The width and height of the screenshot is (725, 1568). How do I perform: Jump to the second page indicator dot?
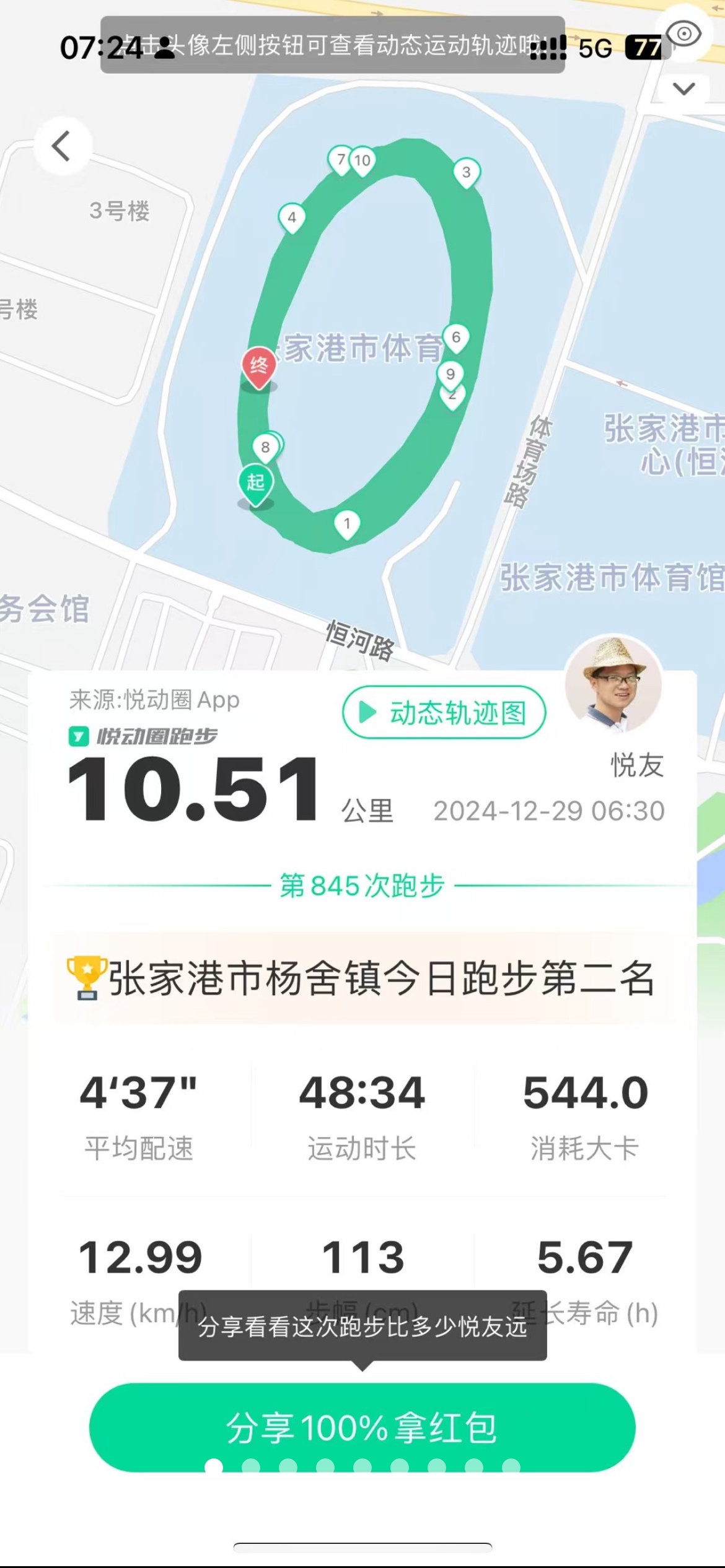click(x=251, y=1466)
